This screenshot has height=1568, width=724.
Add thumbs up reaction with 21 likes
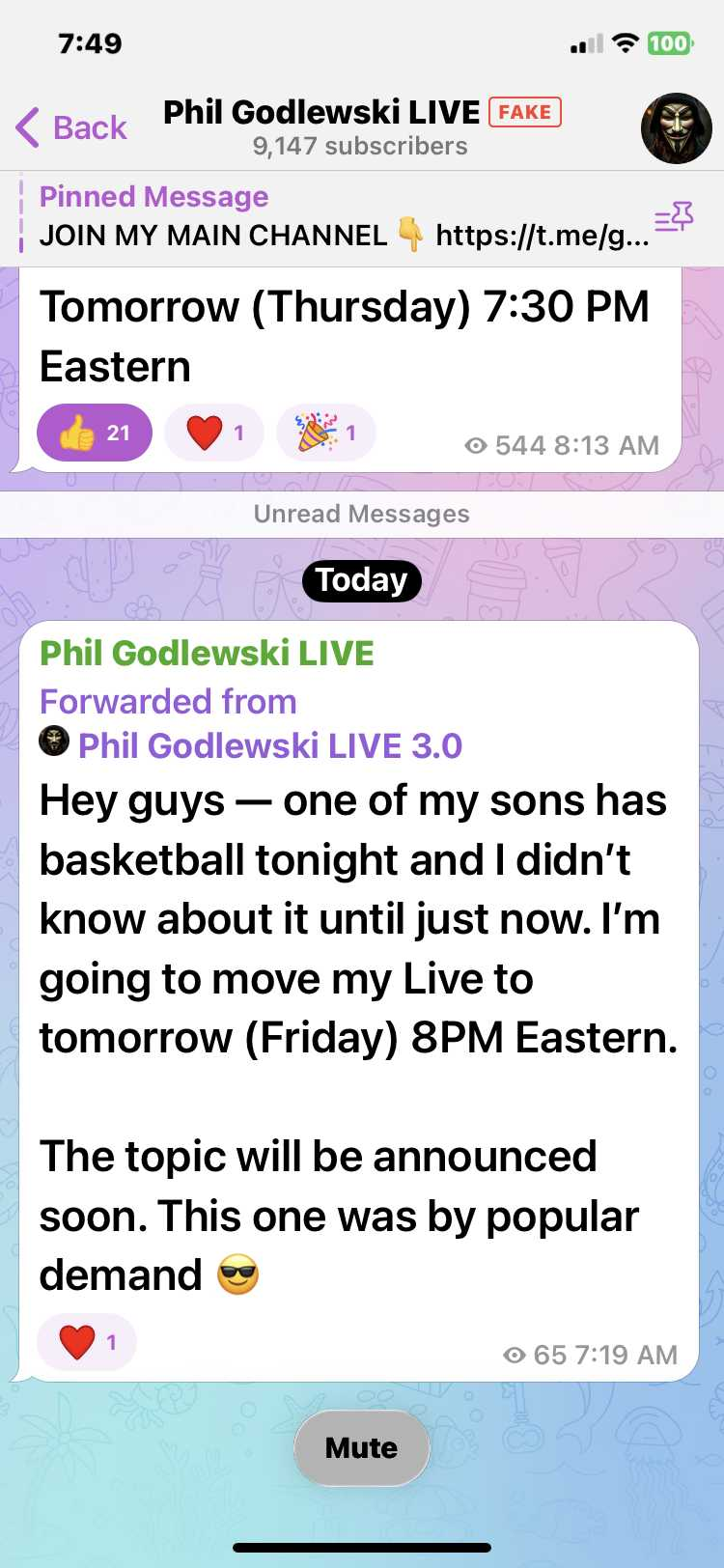point(95,433)
